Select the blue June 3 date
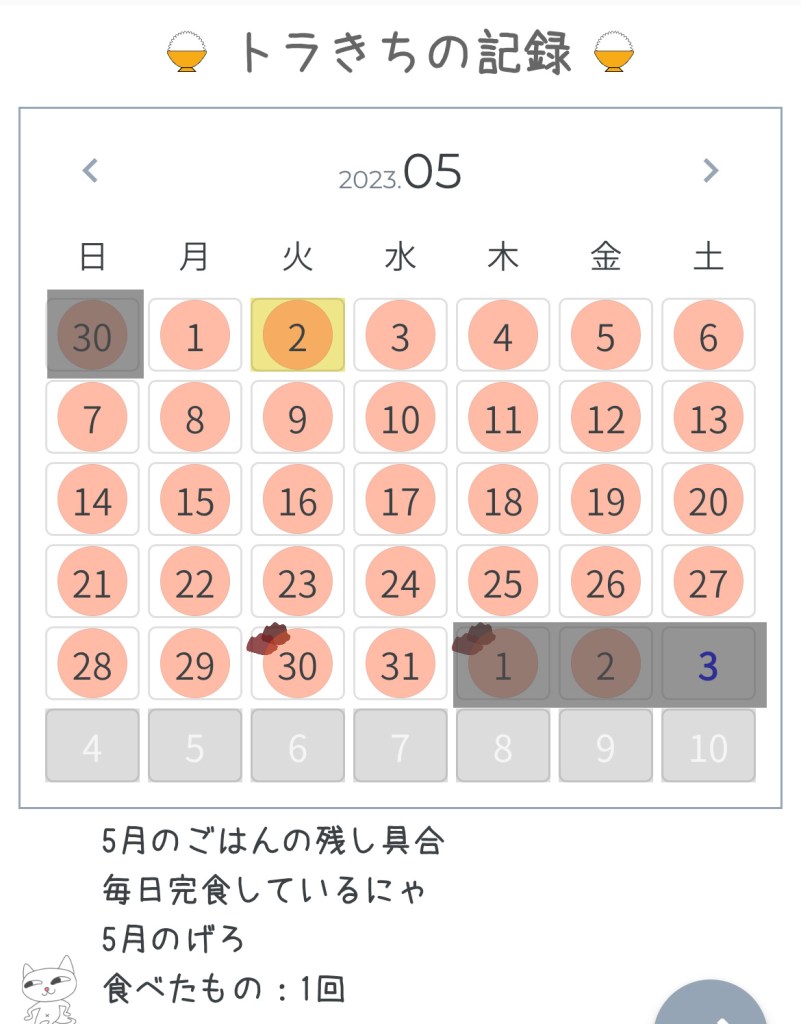This screenshot has height=1024, width=801. click(708, 665)
